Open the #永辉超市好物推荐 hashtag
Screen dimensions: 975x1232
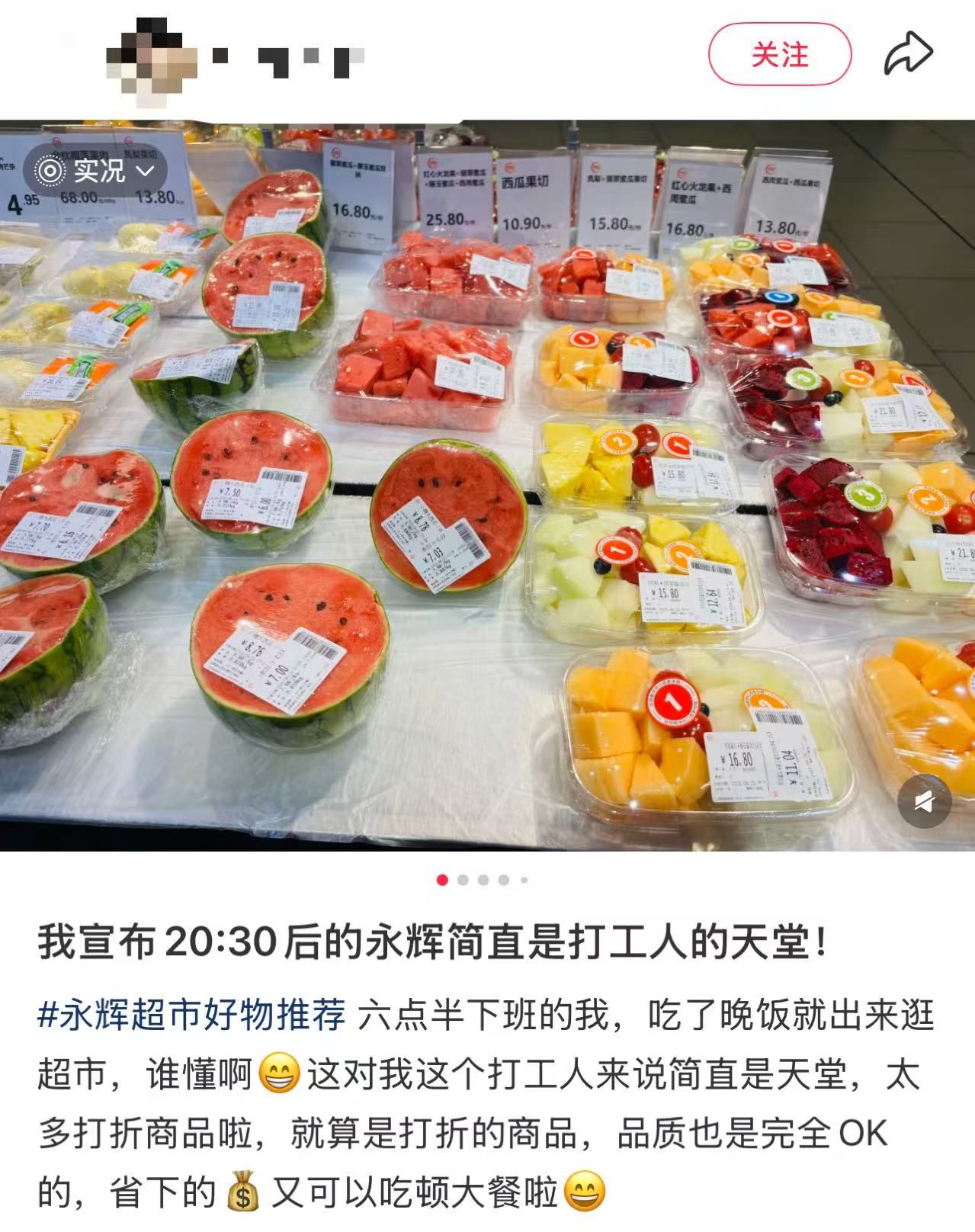192,1016
